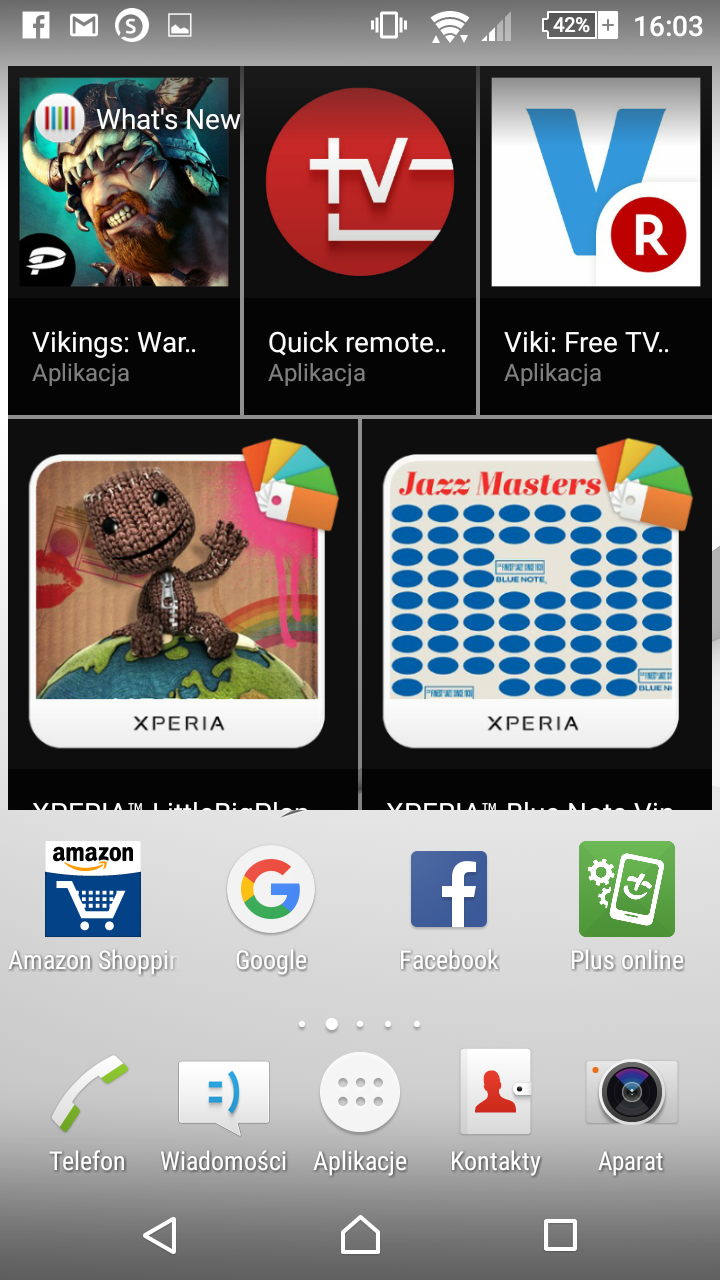Open the Viki: Free TV tile

[x=597, y=240]
